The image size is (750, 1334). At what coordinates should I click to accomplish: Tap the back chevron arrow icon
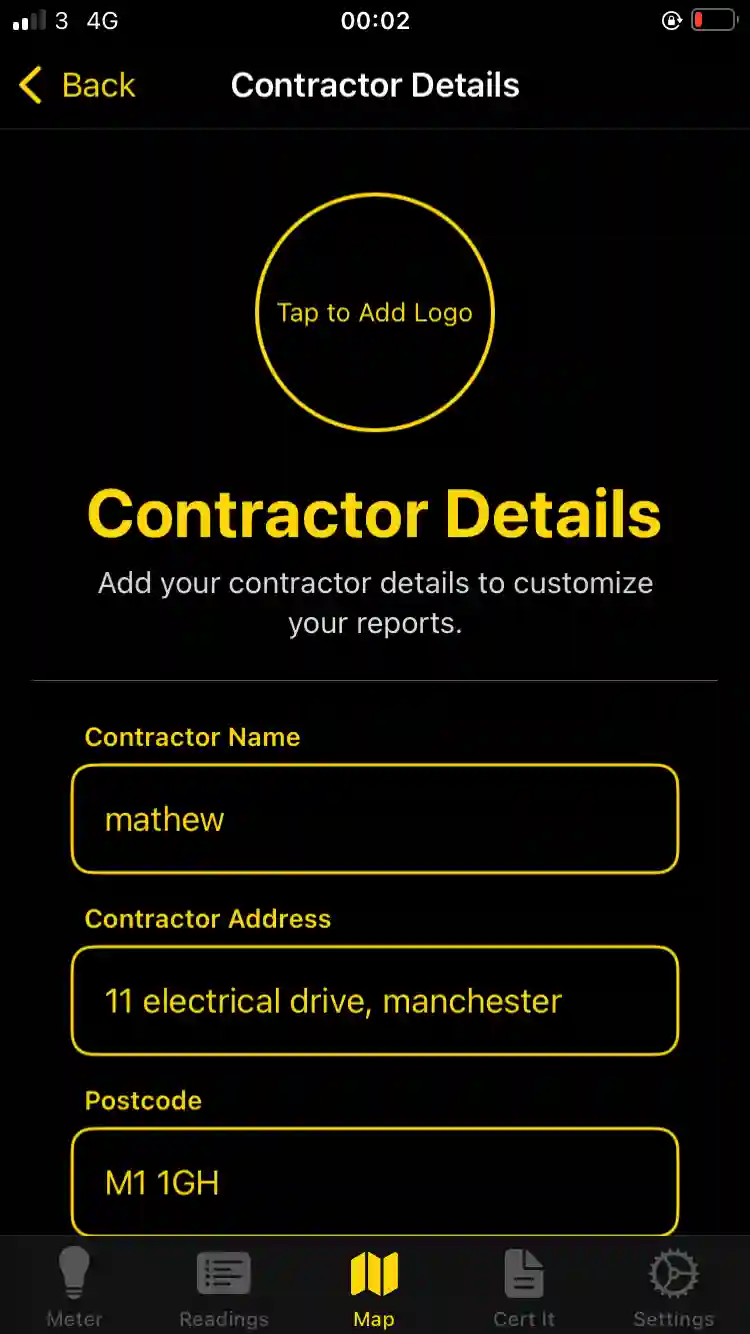30,85
